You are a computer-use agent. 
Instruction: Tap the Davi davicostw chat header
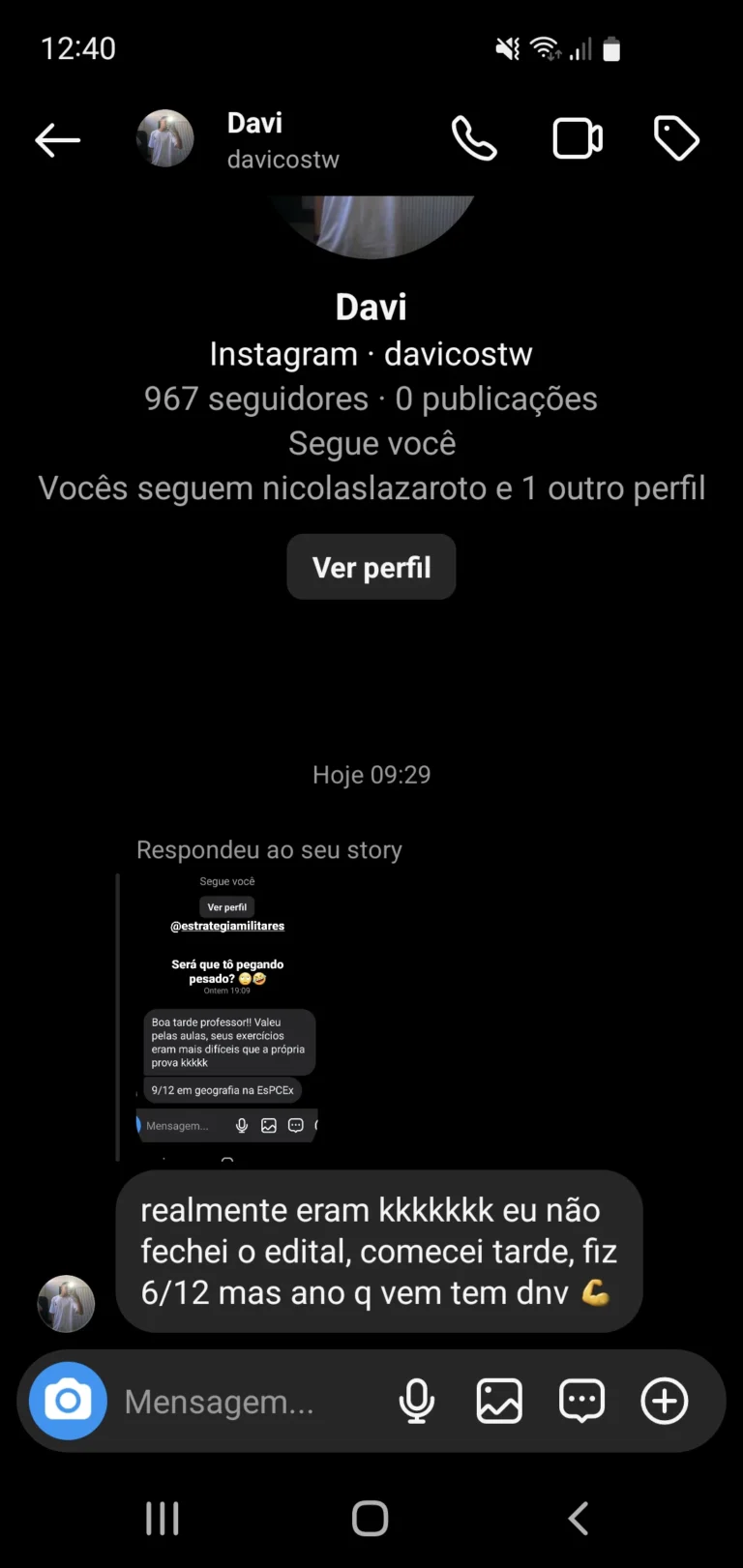[282, 138]
